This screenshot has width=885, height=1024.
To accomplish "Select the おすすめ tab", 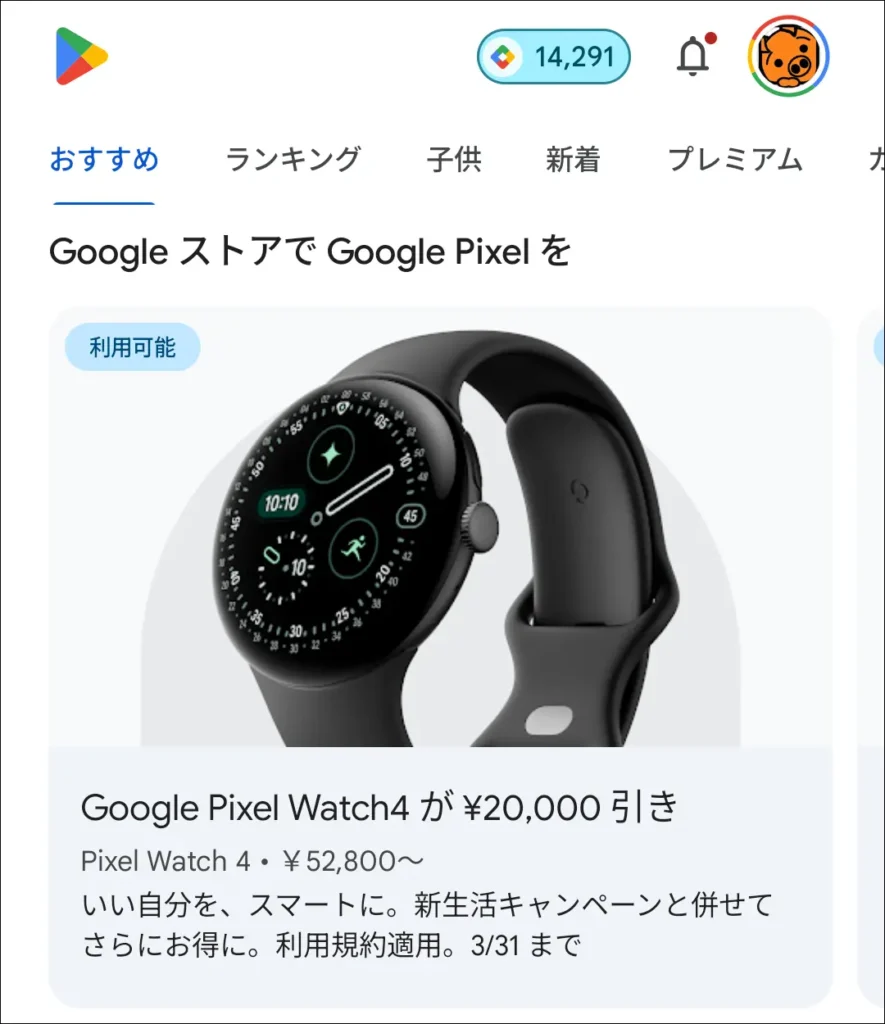I will point(104,159).
